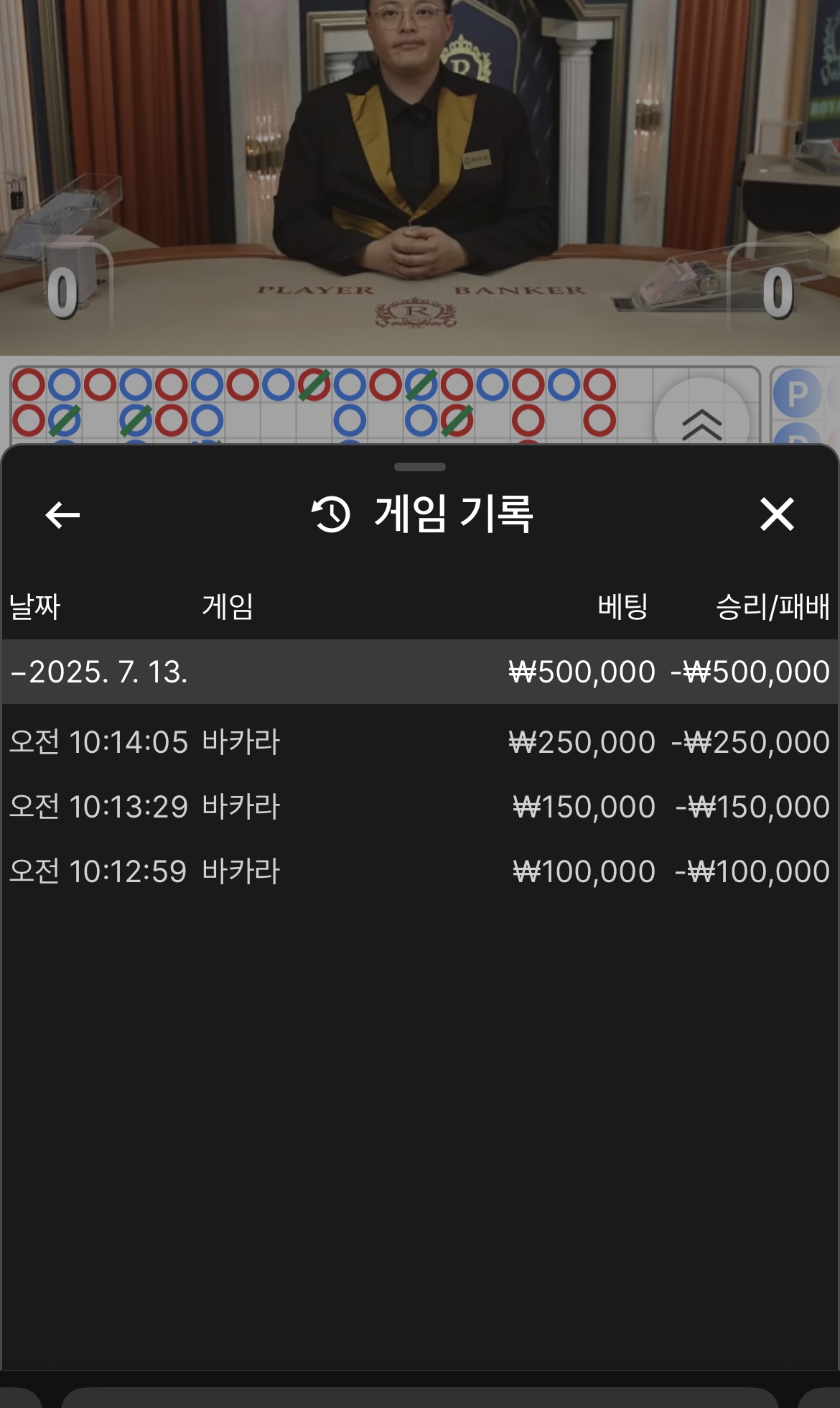Open the 10:13:29 baccarat record

(x=419, y=807)
